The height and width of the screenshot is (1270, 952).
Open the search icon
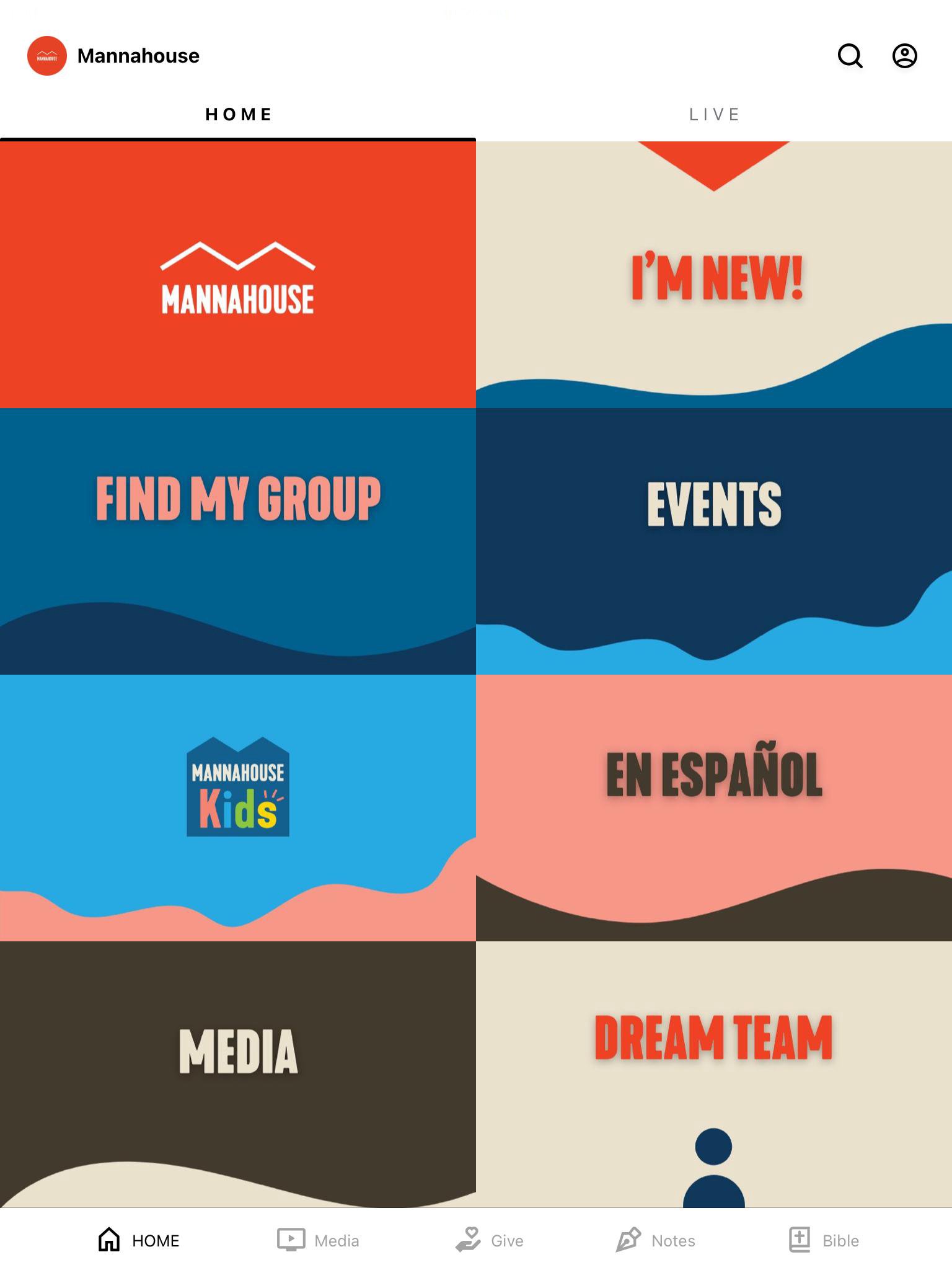coord(850,56)
